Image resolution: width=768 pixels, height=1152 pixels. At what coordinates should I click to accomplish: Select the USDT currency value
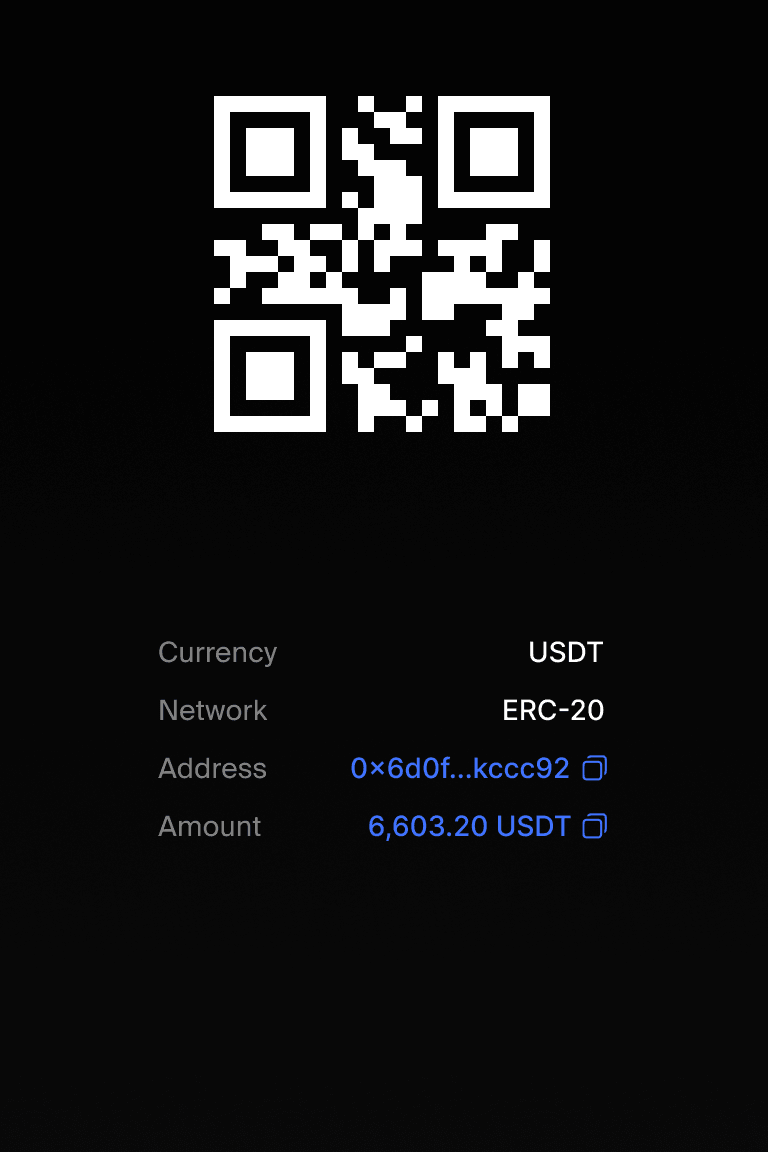click(565, 652)
